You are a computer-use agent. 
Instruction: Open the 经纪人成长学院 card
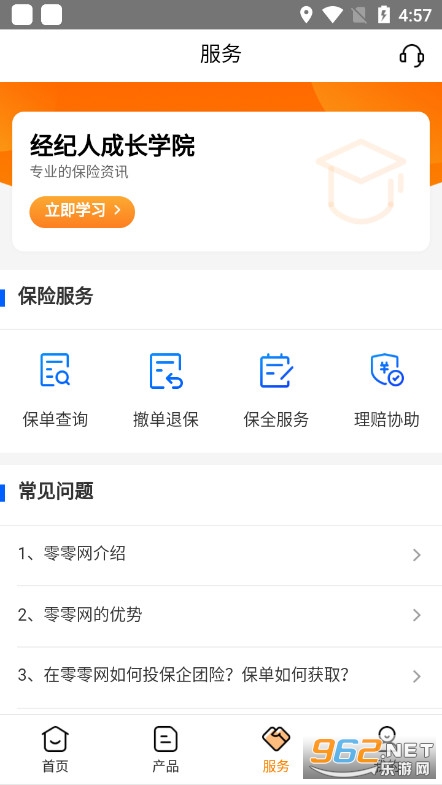tap(221, 181)
